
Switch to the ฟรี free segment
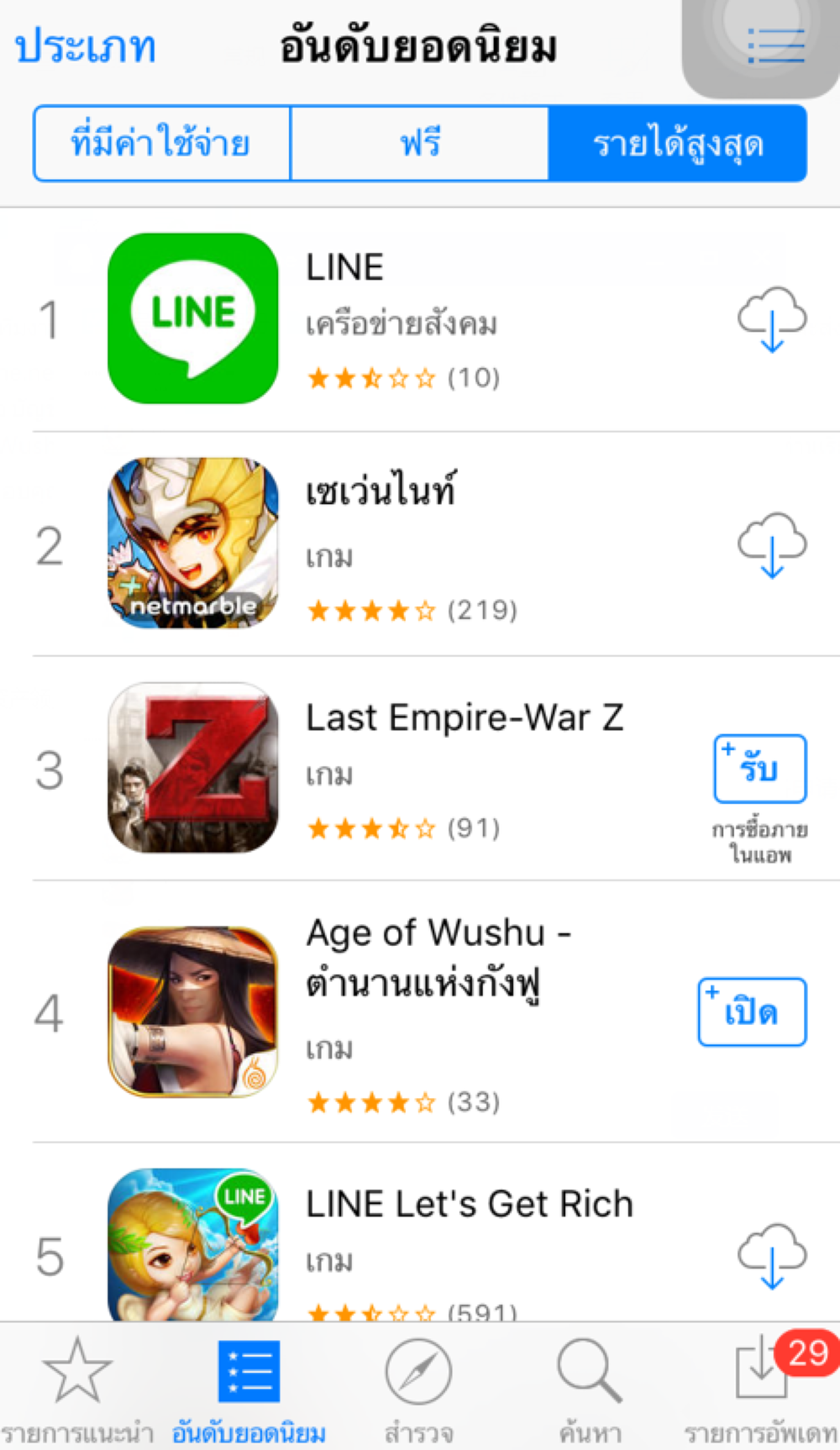coord(420,143)
